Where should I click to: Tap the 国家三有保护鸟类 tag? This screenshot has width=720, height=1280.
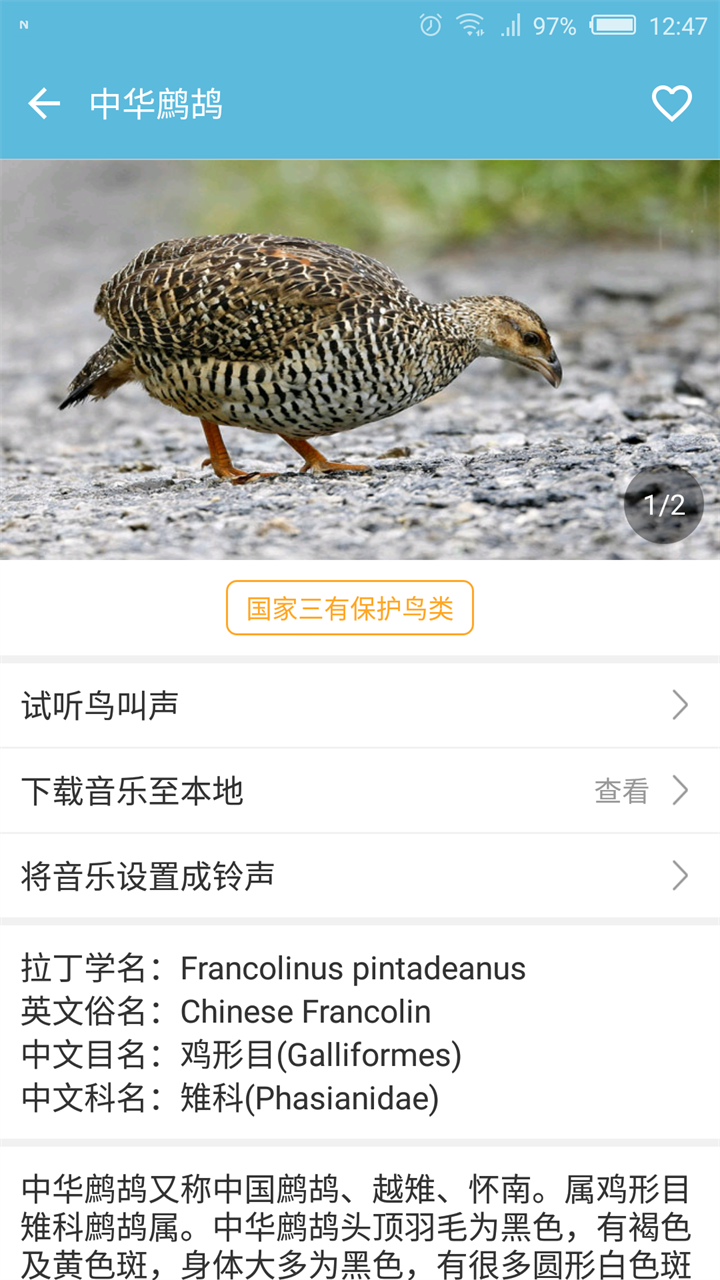point(350,608)
